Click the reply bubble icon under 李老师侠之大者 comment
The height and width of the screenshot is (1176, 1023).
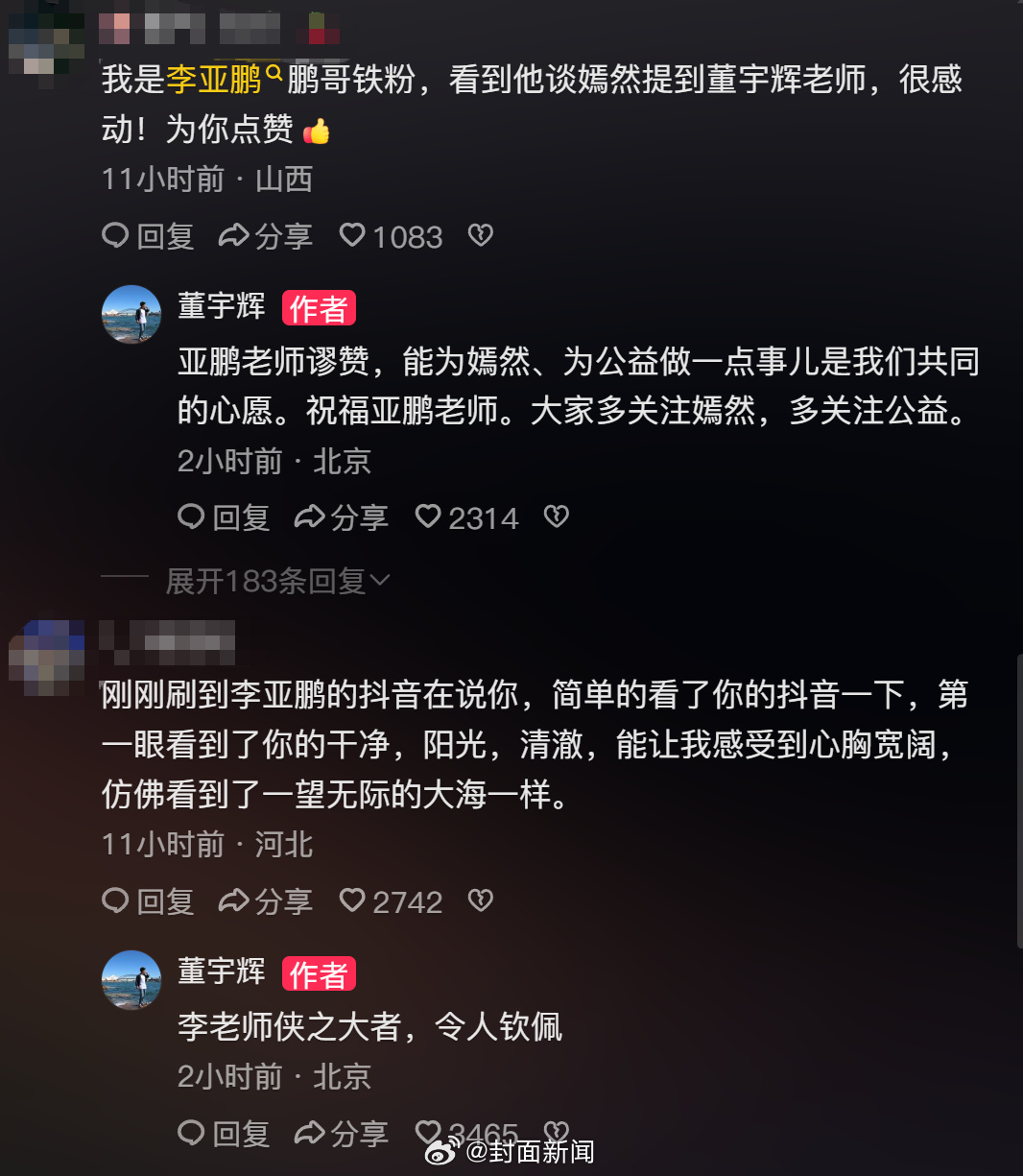coord(192,1133)
